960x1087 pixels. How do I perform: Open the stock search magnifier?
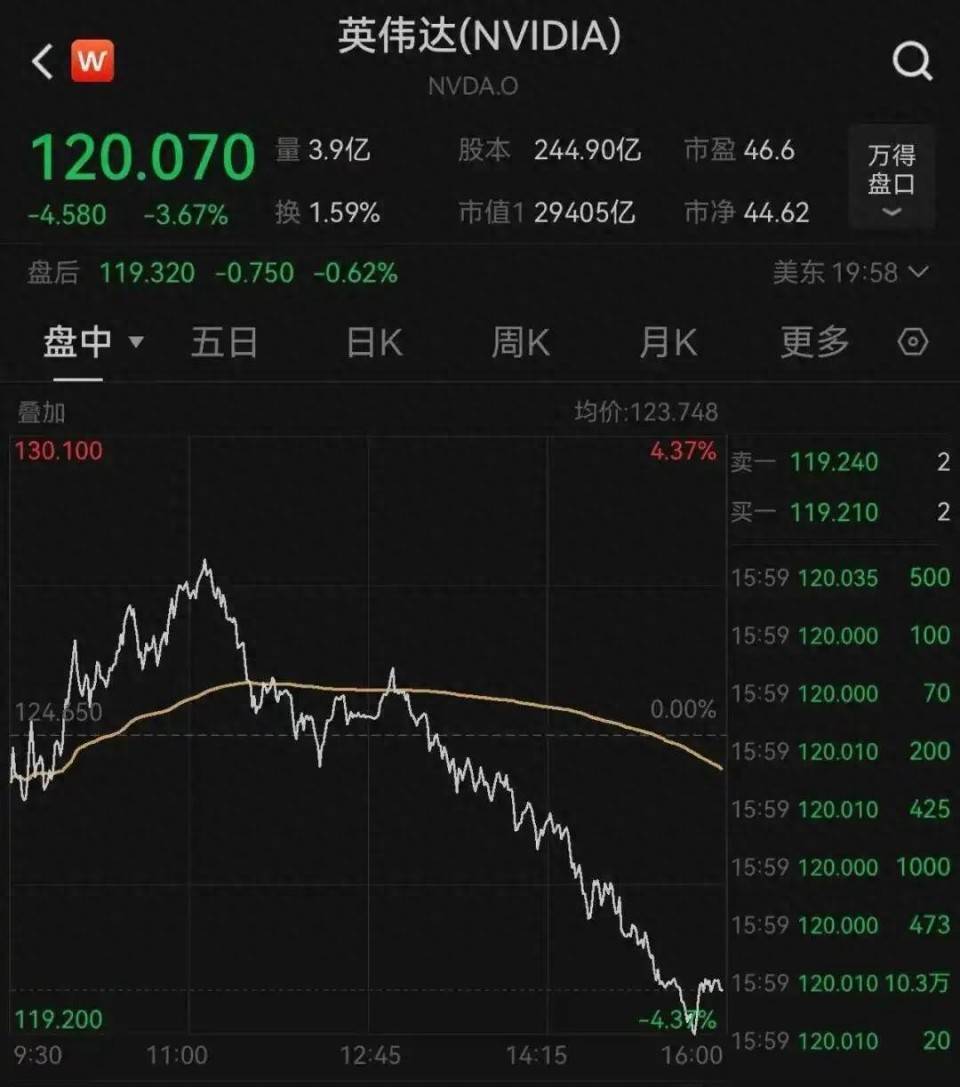click(x=911, y=62)
